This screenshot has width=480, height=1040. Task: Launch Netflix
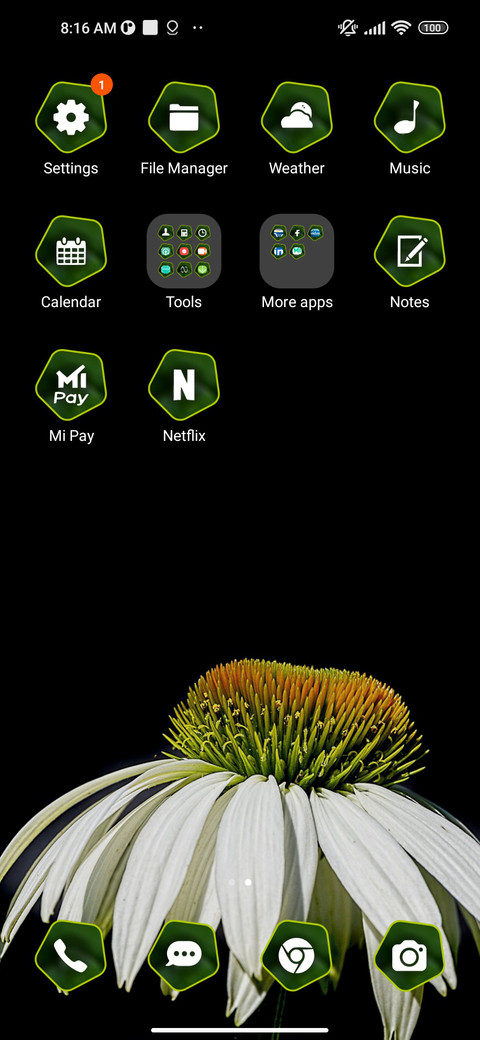tap(184, 385)
